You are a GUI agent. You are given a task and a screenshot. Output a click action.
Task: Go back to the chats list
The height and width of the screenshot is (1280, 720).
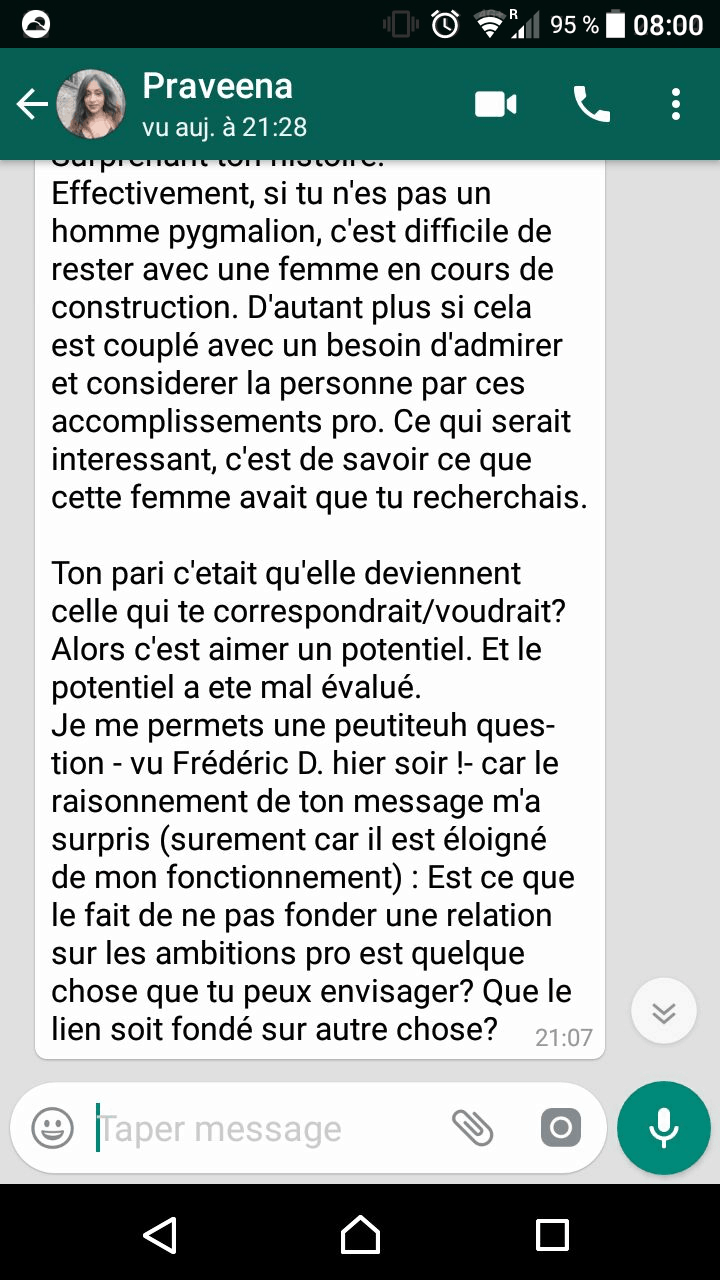click(x=32, y=104)
